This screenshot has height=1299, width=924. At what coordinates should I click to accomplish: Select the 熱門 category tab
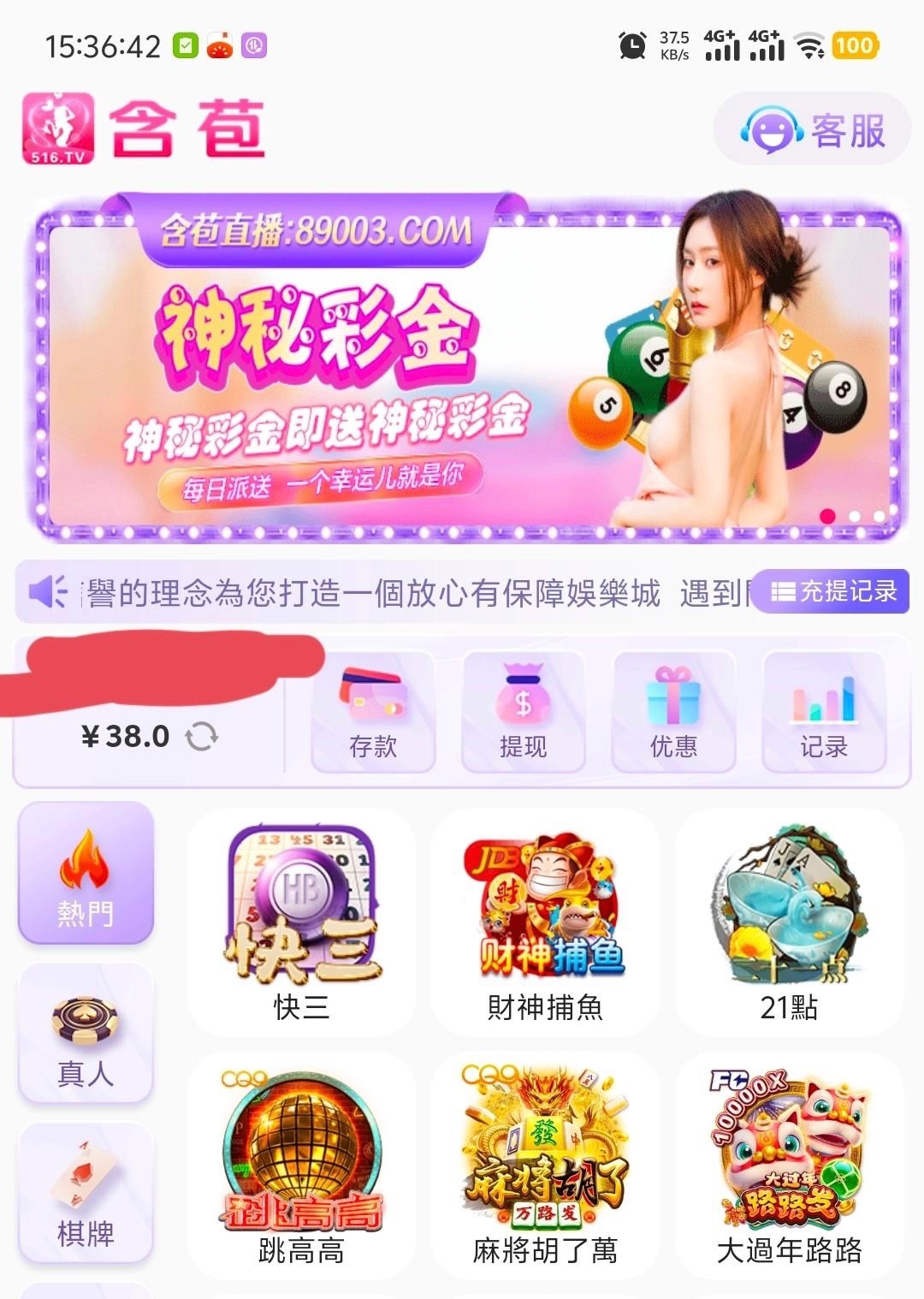(86, 873)
